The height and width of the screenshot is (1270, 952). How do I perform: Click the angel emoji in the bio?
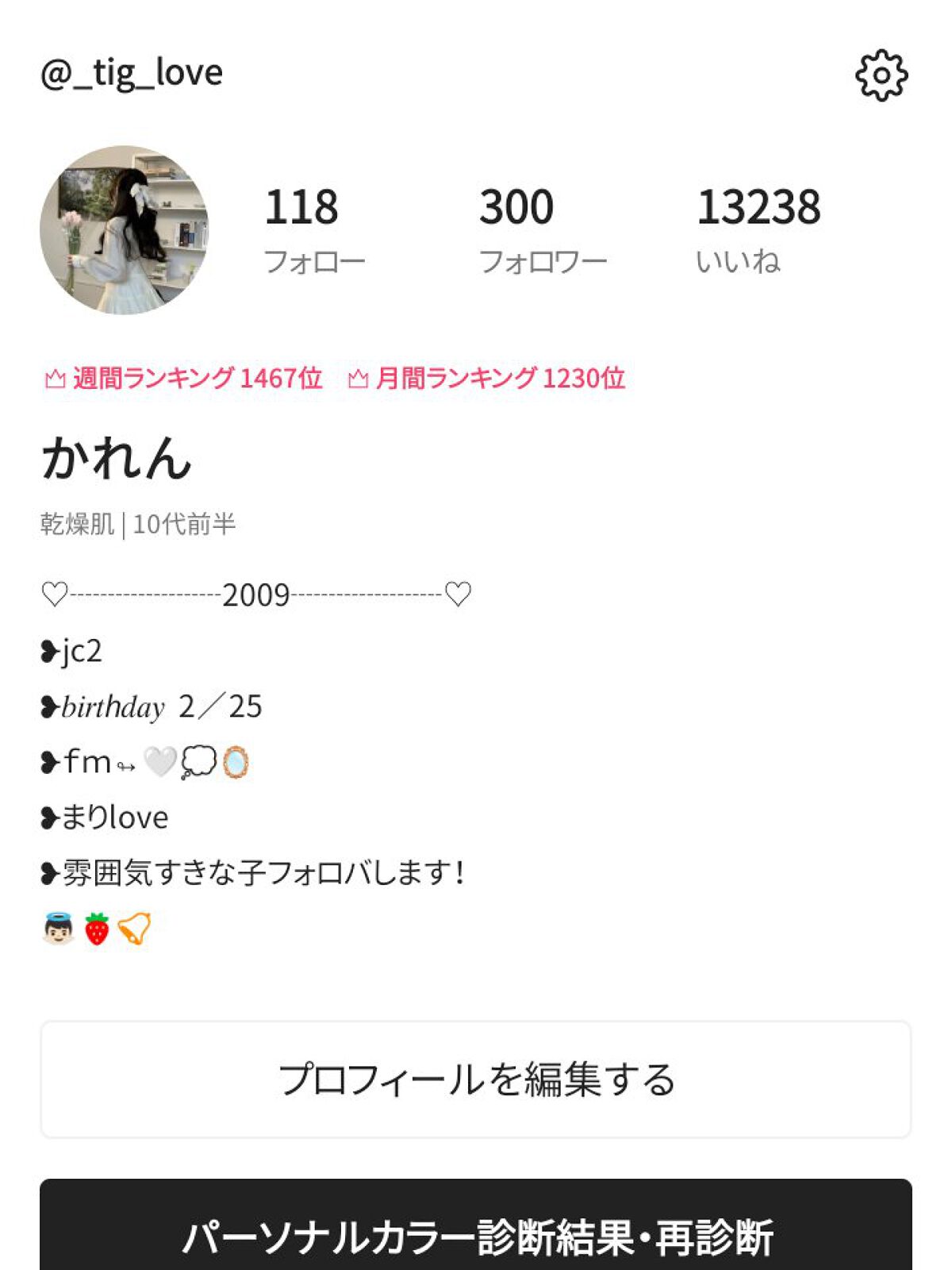(58, 927)
